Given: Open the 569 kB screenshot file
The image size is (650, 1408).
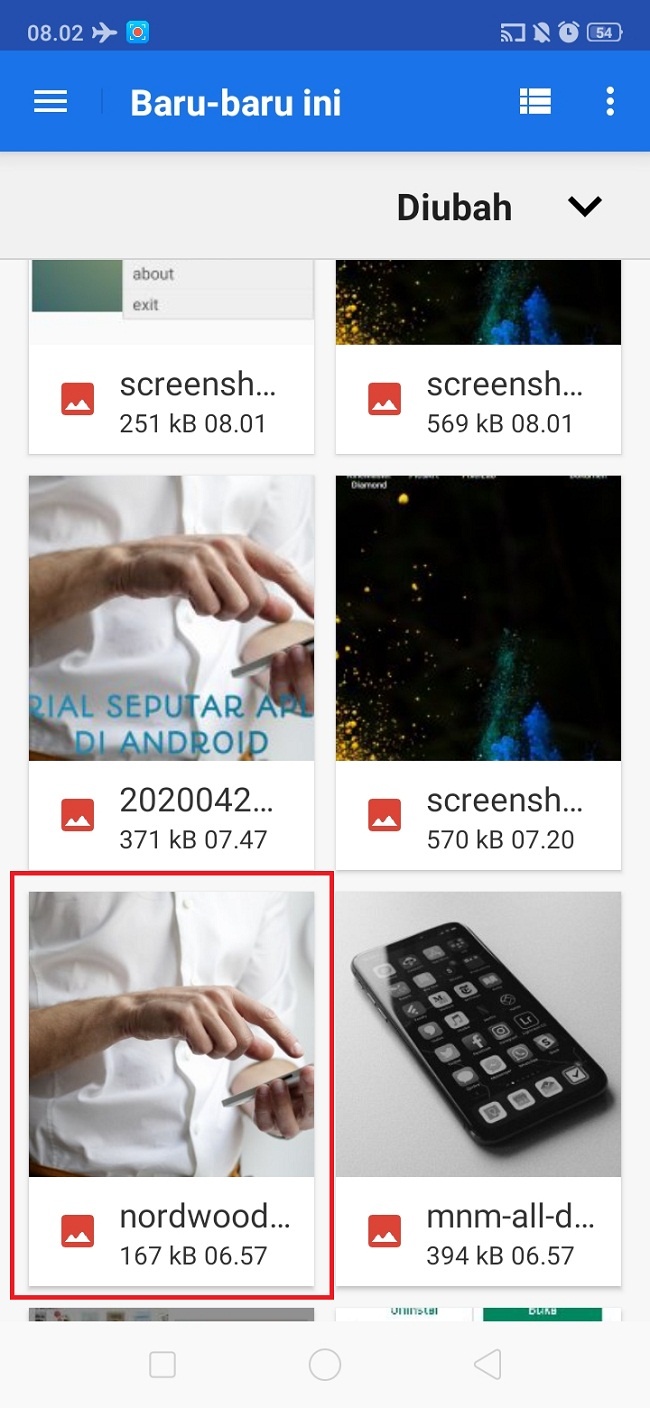Looking at the screenshot, I should pos(478,355).
